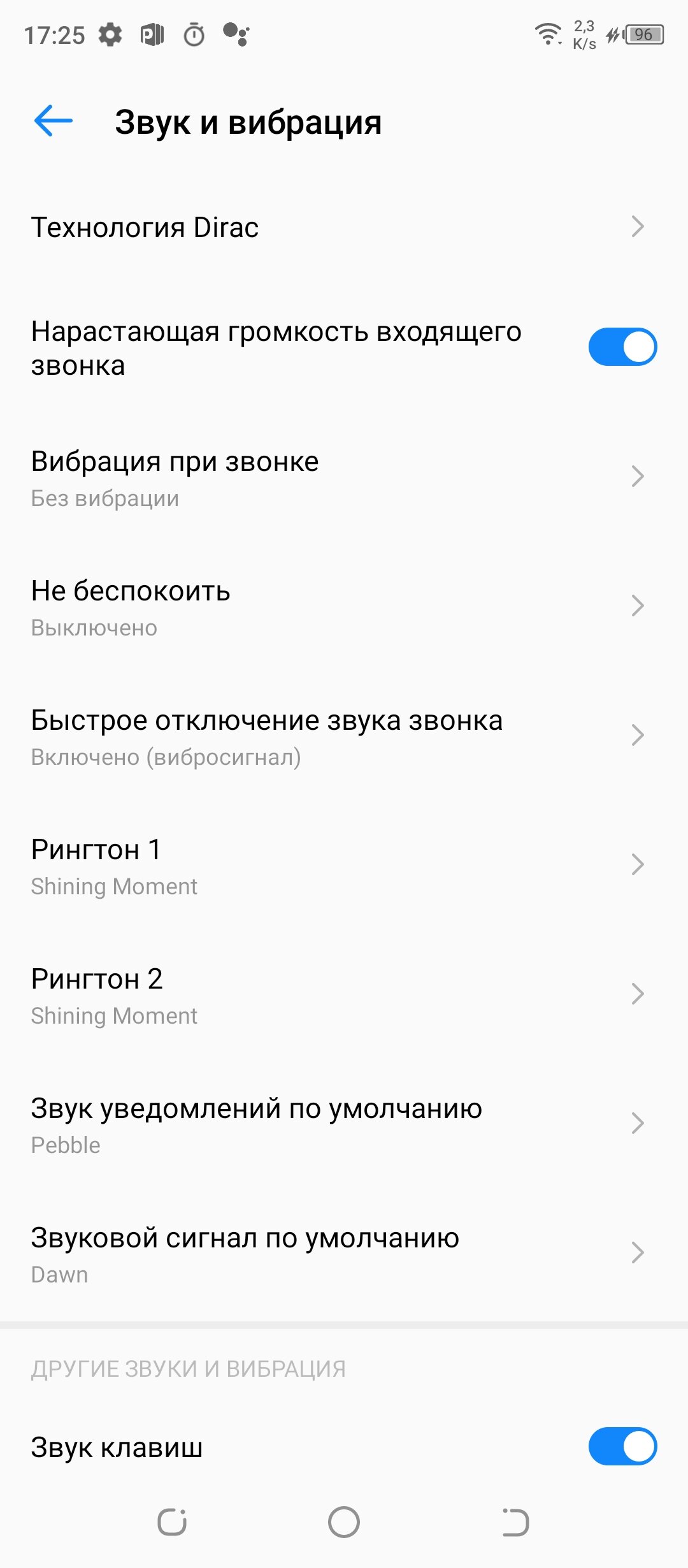The width and height of the screenshot is (688, 1568).
Task: Open the Не беспокоить settings
Action: pos(344,607)
